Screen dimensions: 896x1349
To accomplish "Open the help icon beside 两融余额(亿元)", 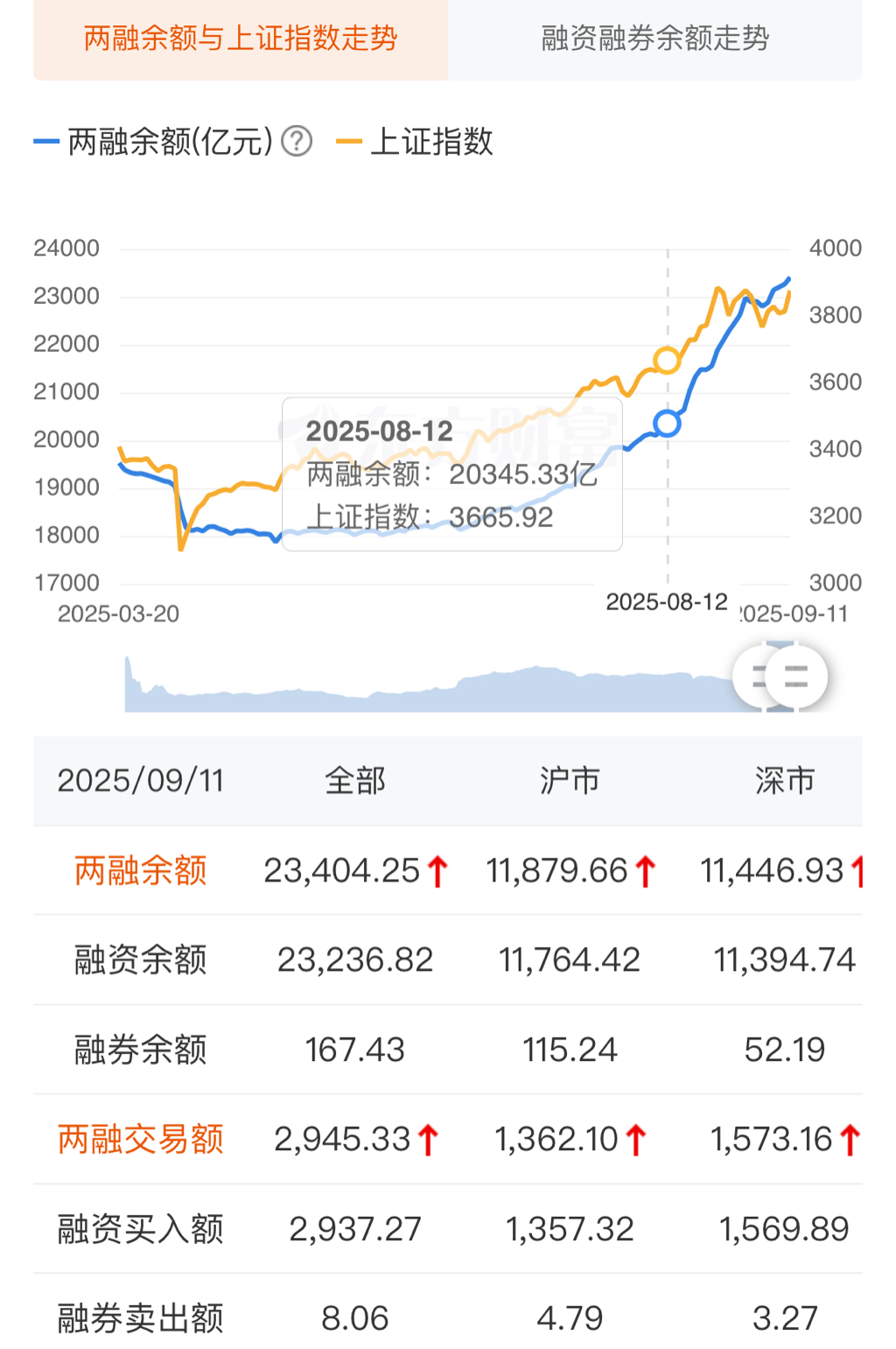I will click(297, 141).
